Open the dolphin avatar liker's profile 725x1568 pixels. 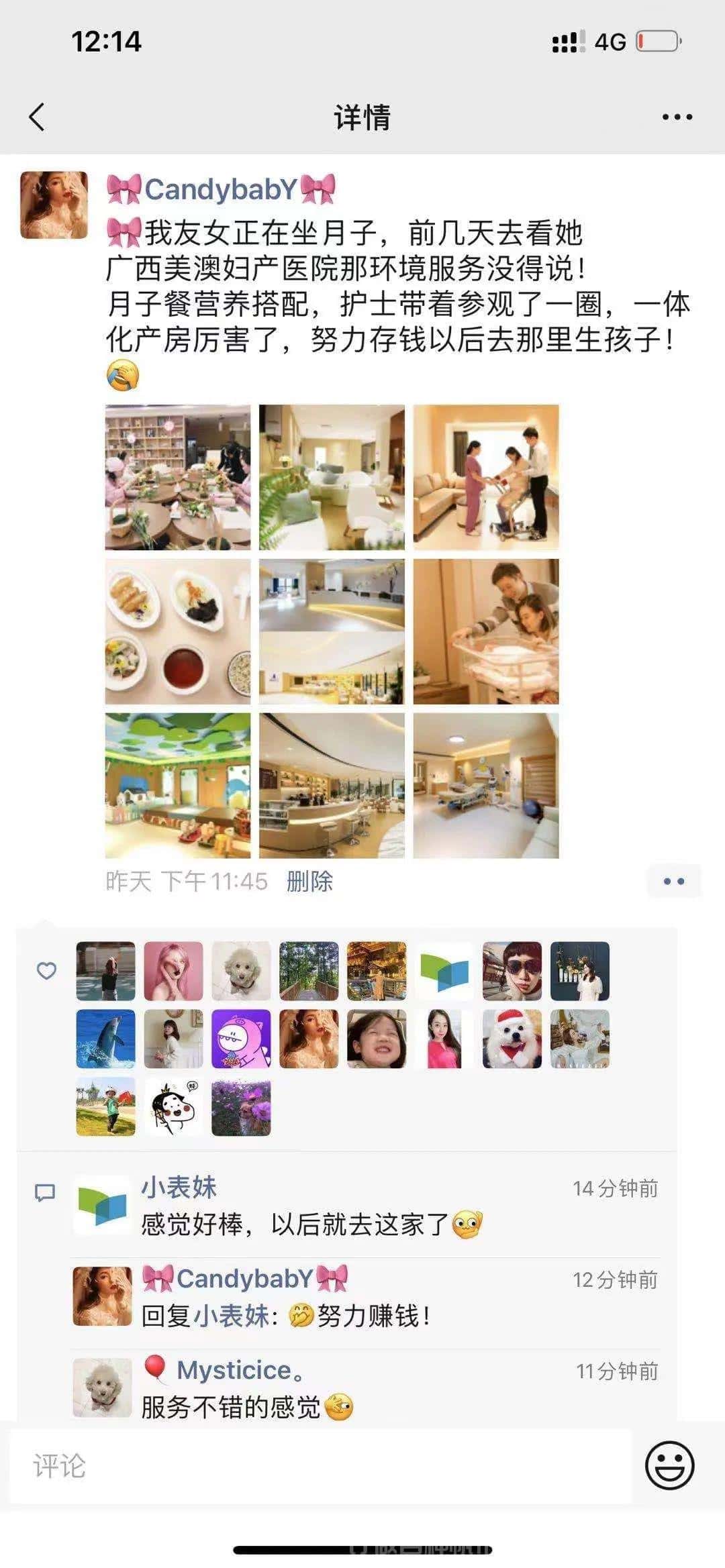click(105, 1039)
